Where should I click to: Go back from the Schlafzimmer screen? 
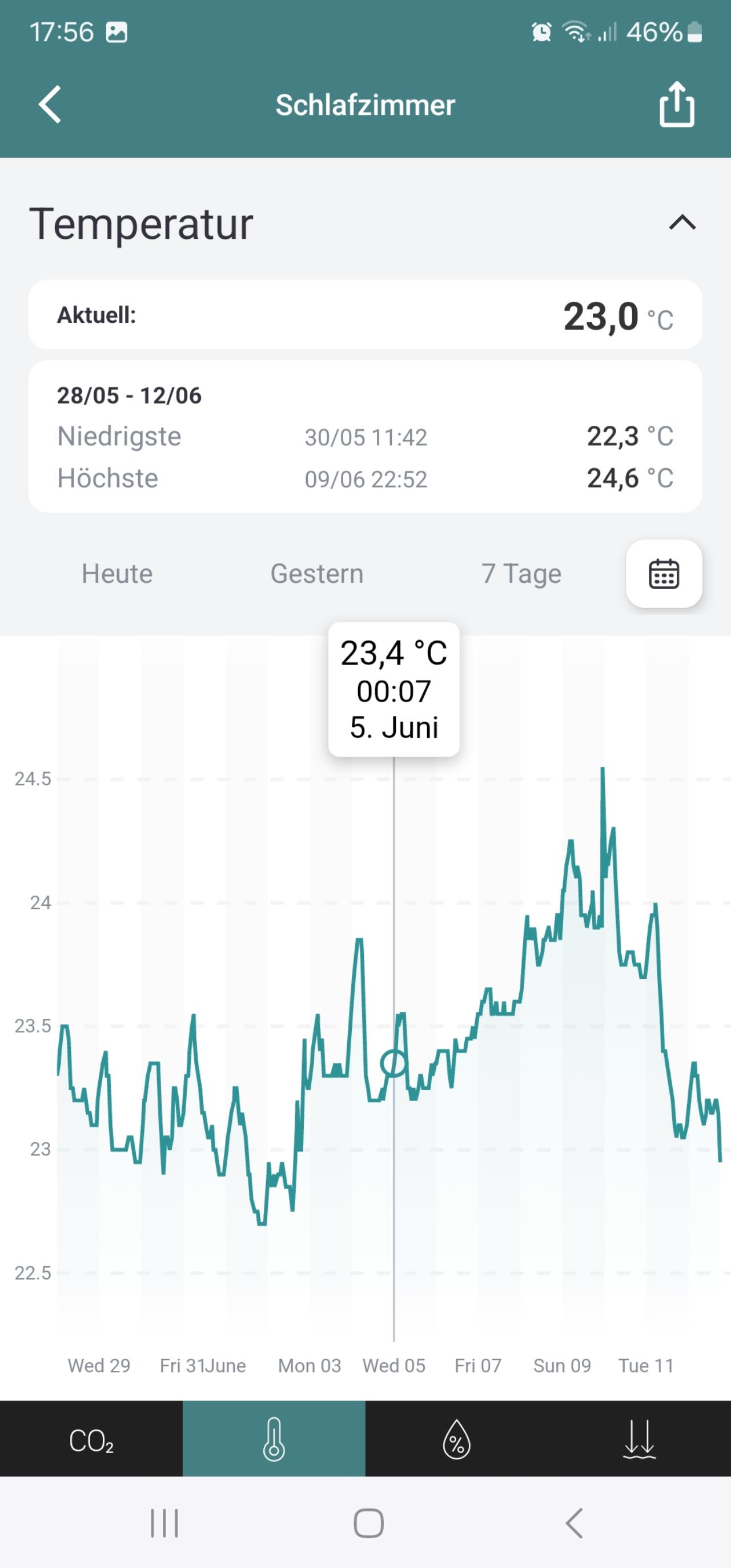click(x=50, y=105)
